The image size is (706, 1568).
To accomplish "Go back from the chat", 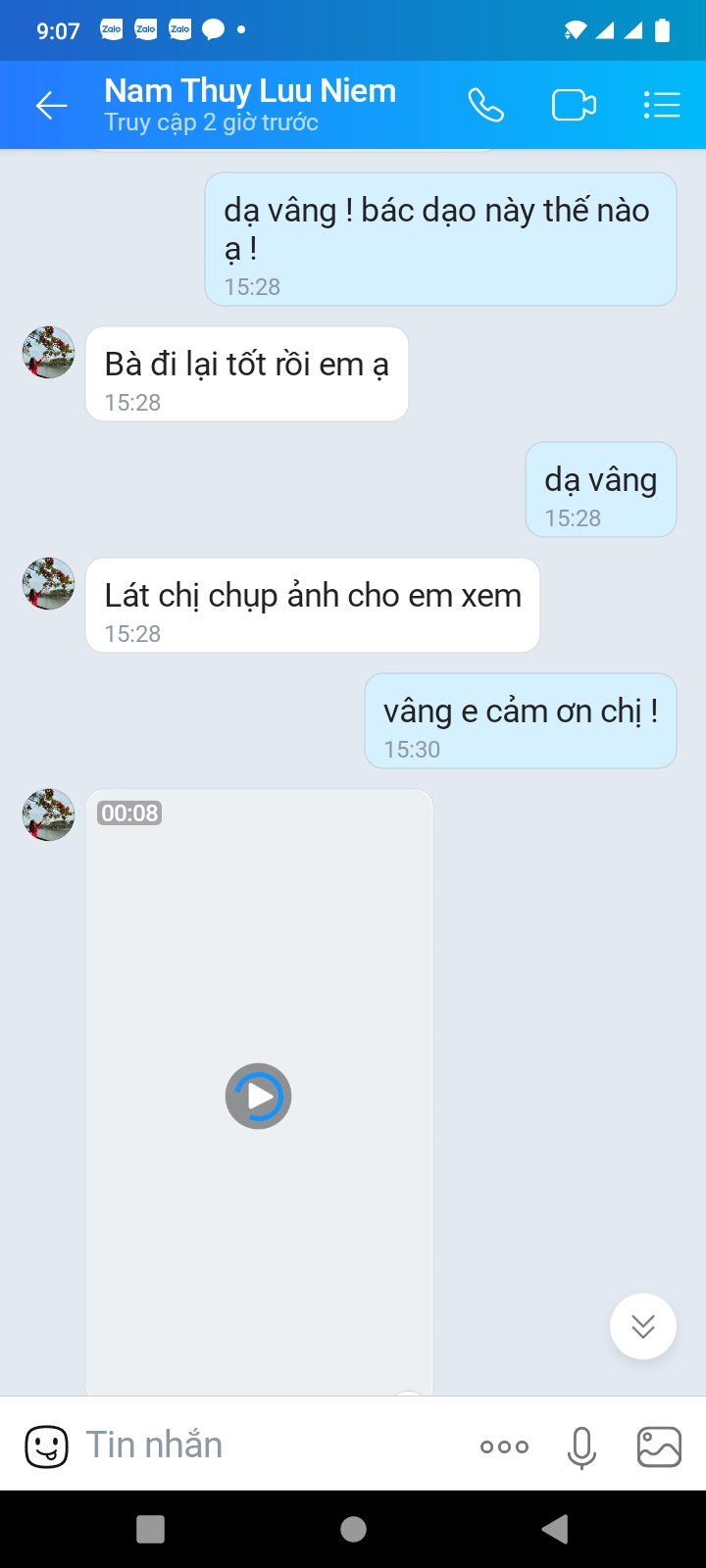I will 51,105.
